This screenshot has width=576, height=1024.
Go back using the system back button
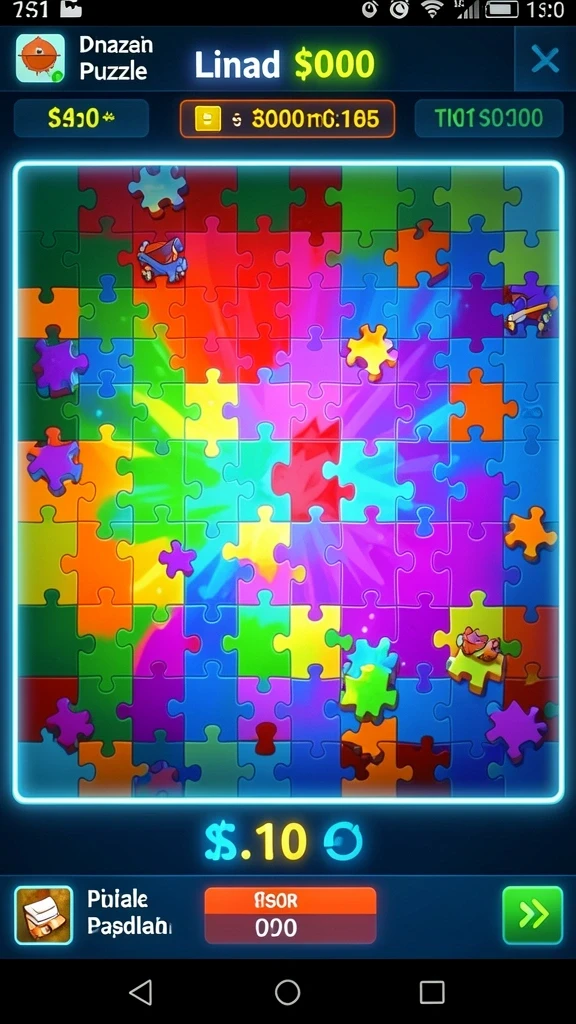pyautogui.click(x=141, y=991)
